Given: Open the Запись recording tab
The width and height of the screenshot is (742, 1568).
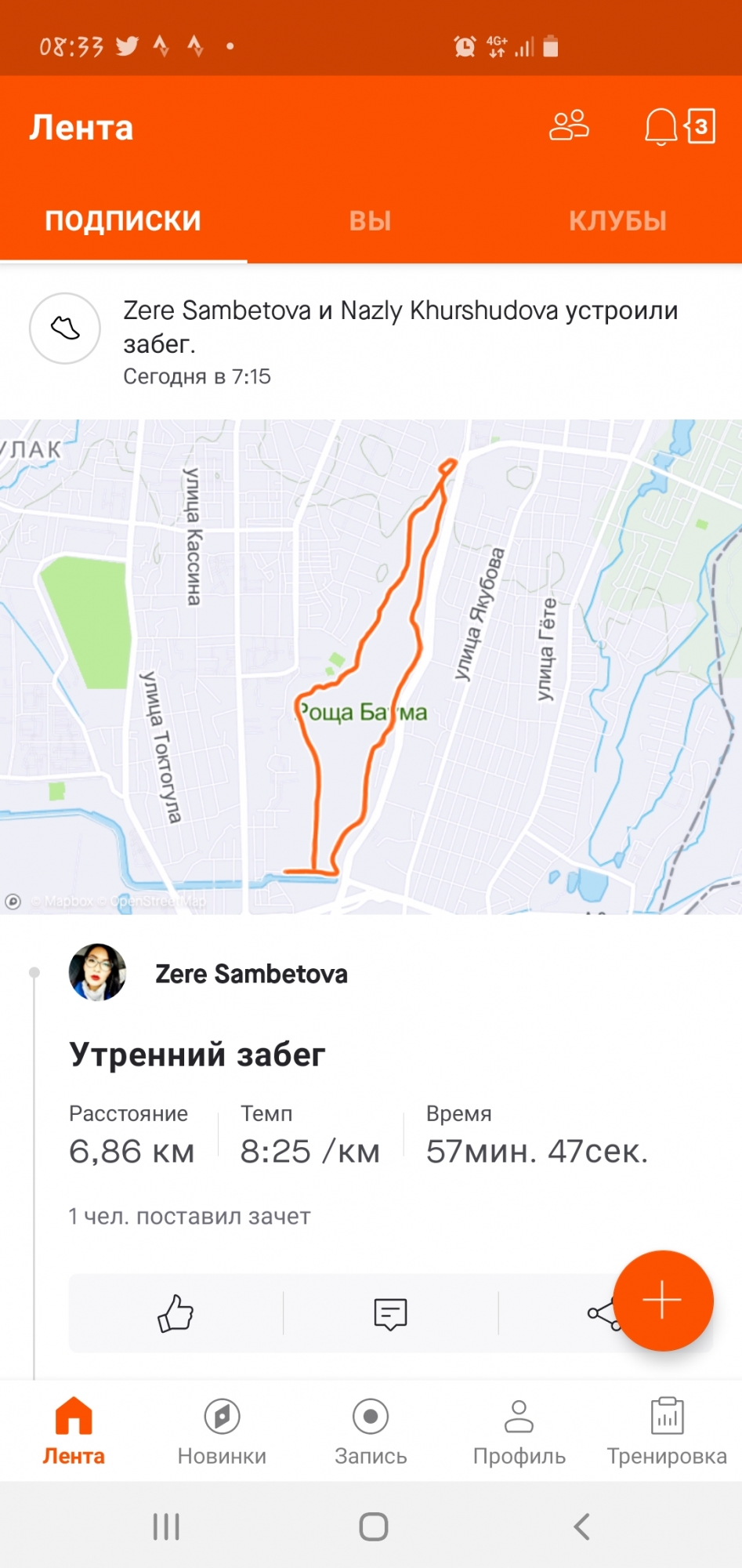Looking at the screenshot, I should click(371, 1431).
